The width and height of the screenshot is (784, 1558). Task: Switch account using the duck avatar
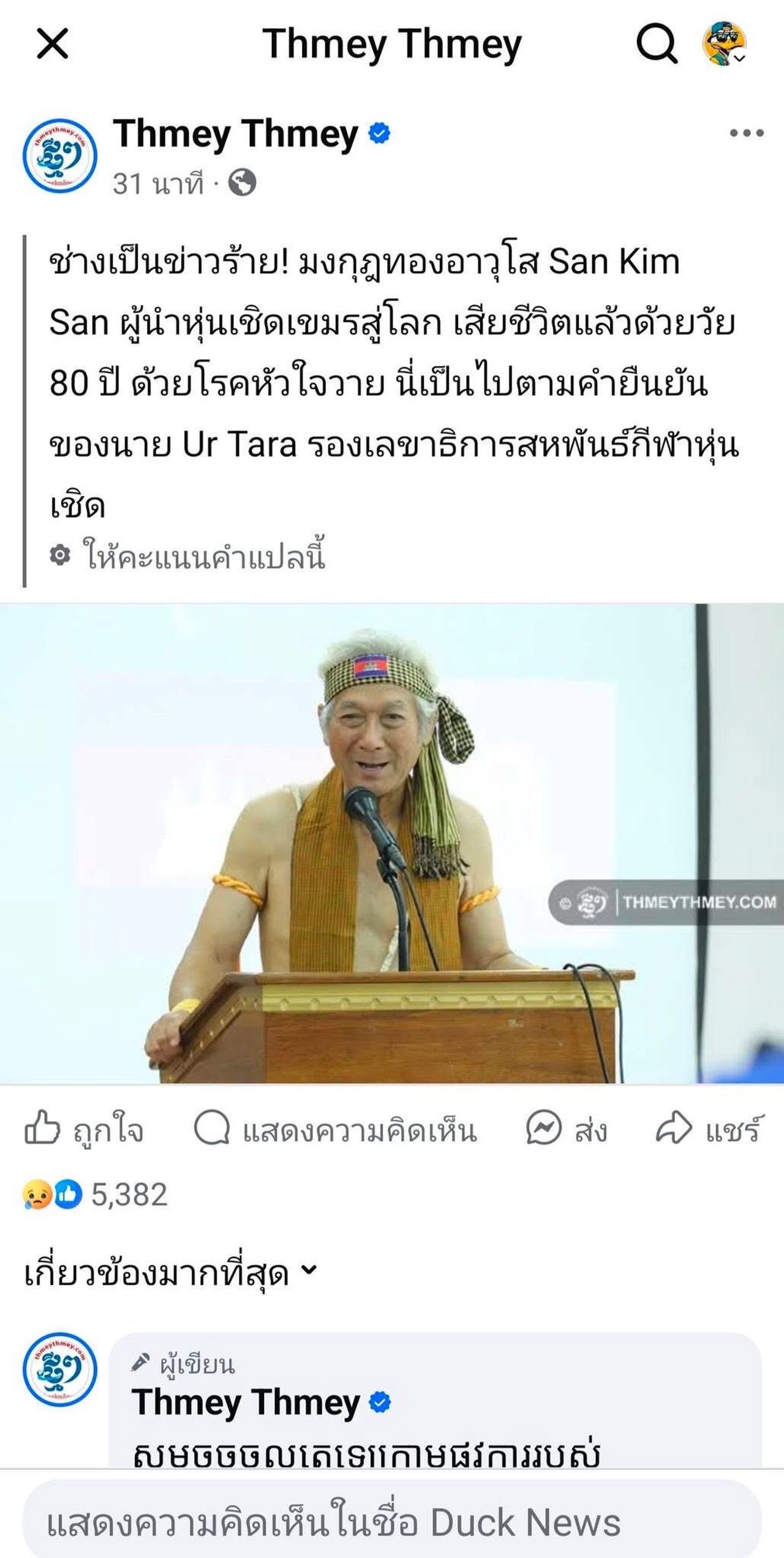click(x=724, y=44)
